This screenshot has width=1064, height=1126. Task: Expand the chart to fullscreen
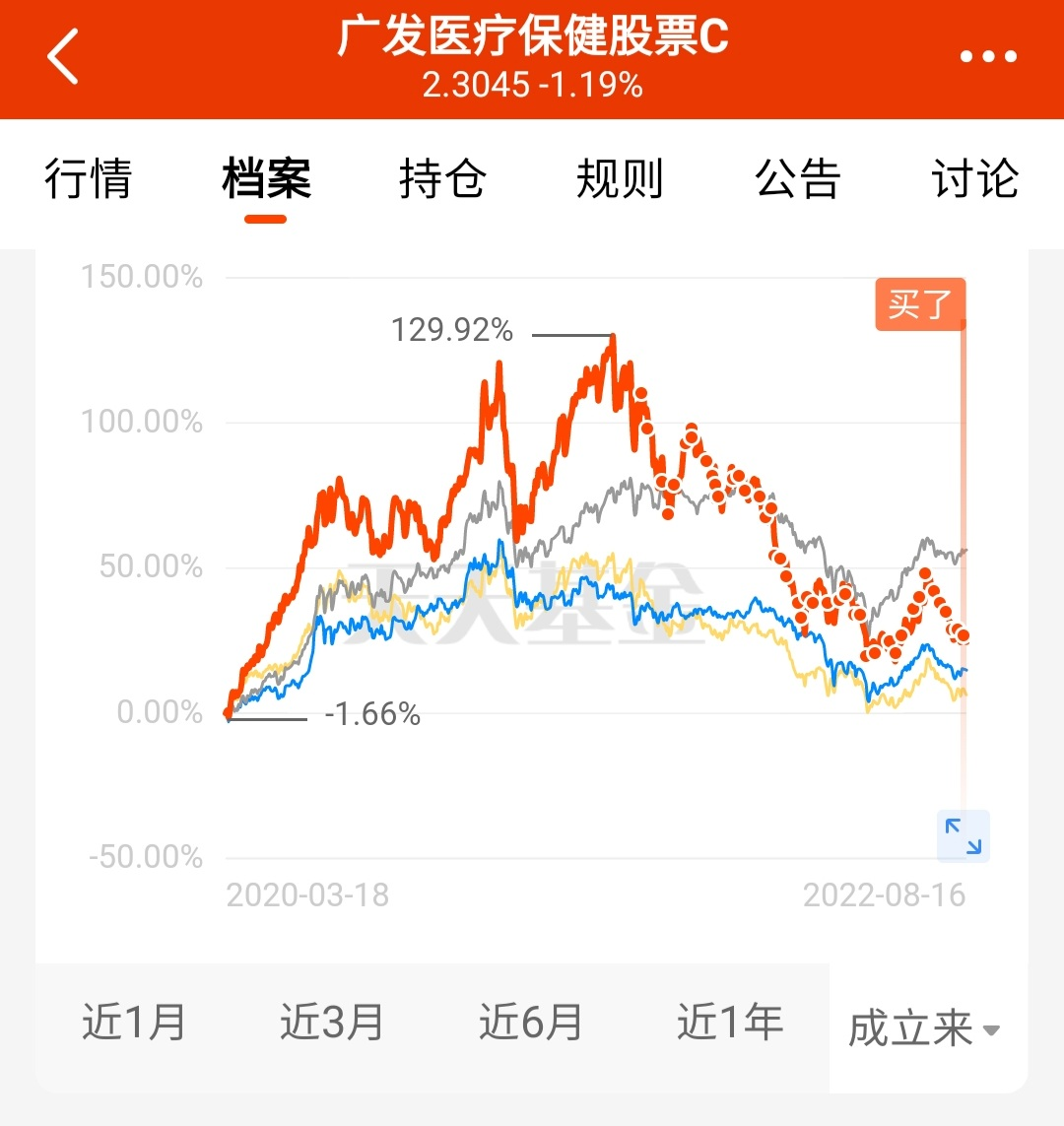pos(963,837)
